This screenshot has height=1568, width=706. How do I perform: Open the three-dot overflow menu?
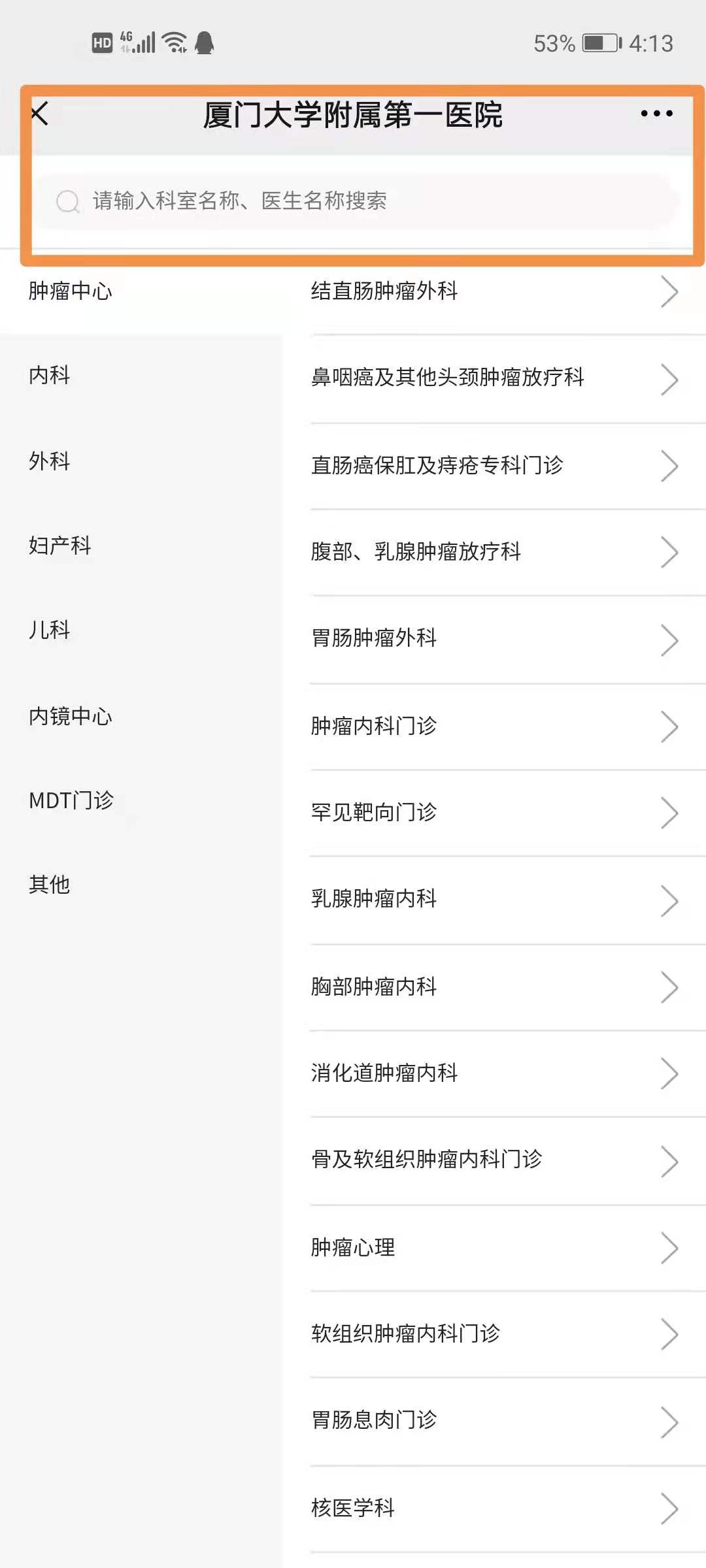(656, 114)
